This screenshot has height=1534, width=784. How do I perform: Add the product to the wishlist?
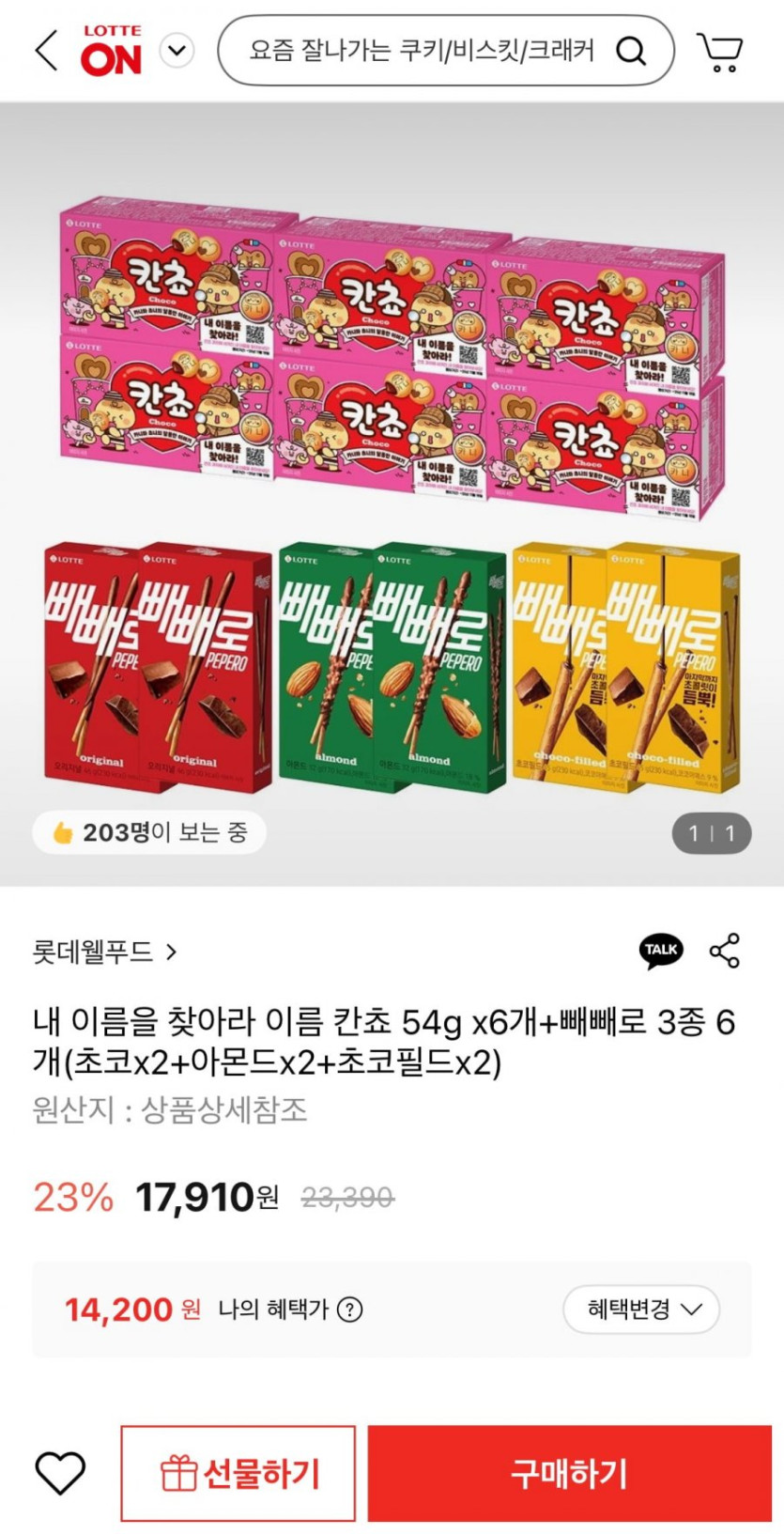click(60, 1473)
